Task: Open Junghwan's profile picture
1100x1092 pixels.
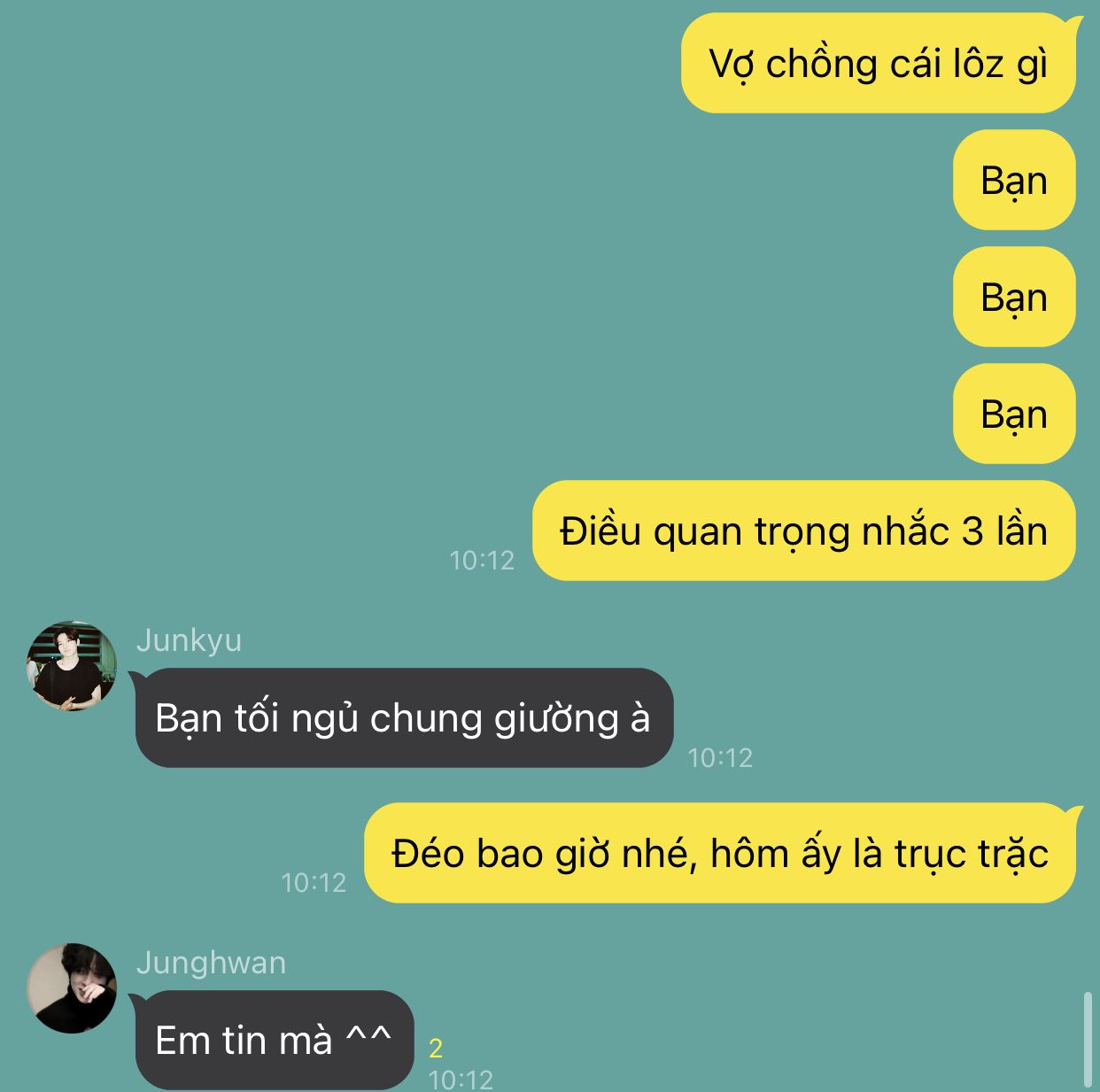Action: 72,987
